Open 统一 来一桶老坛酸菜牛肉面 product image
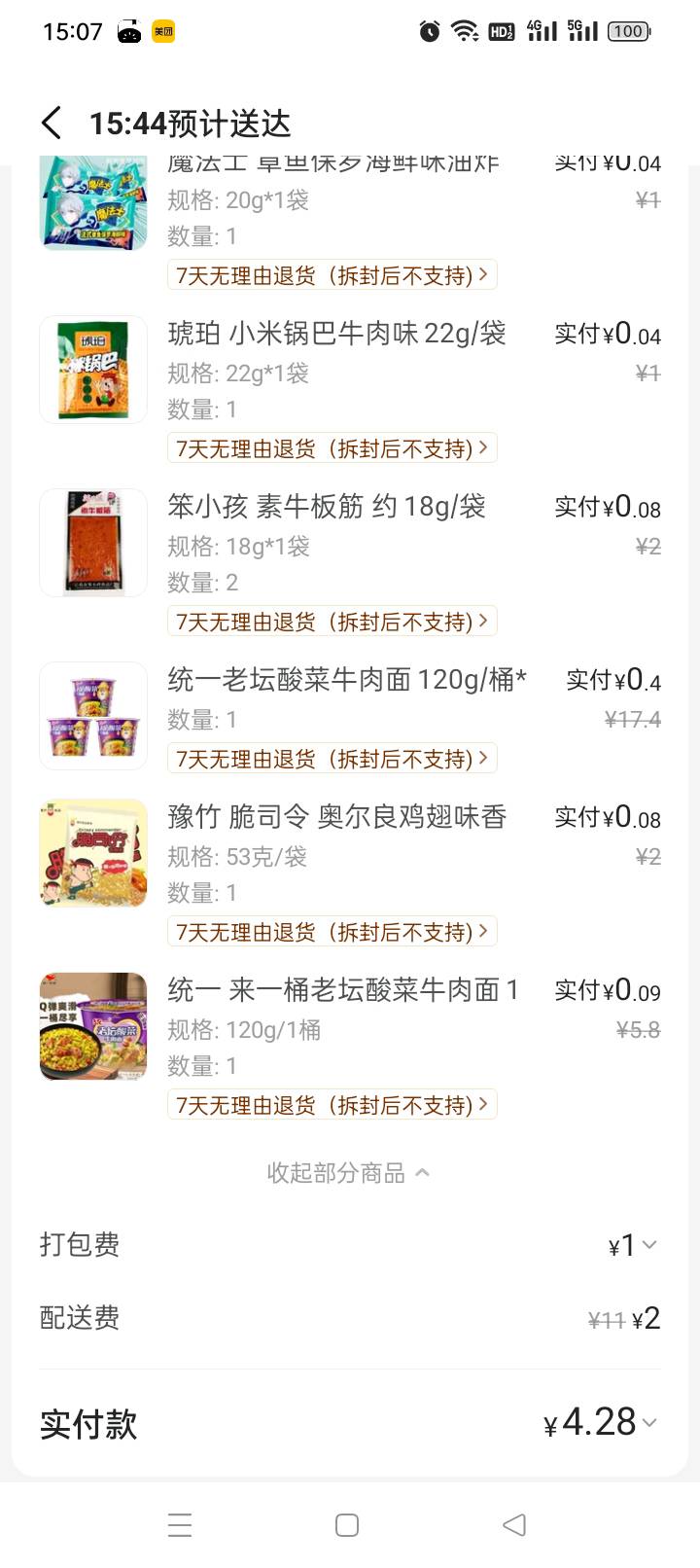 click(x=93, y=1026)
